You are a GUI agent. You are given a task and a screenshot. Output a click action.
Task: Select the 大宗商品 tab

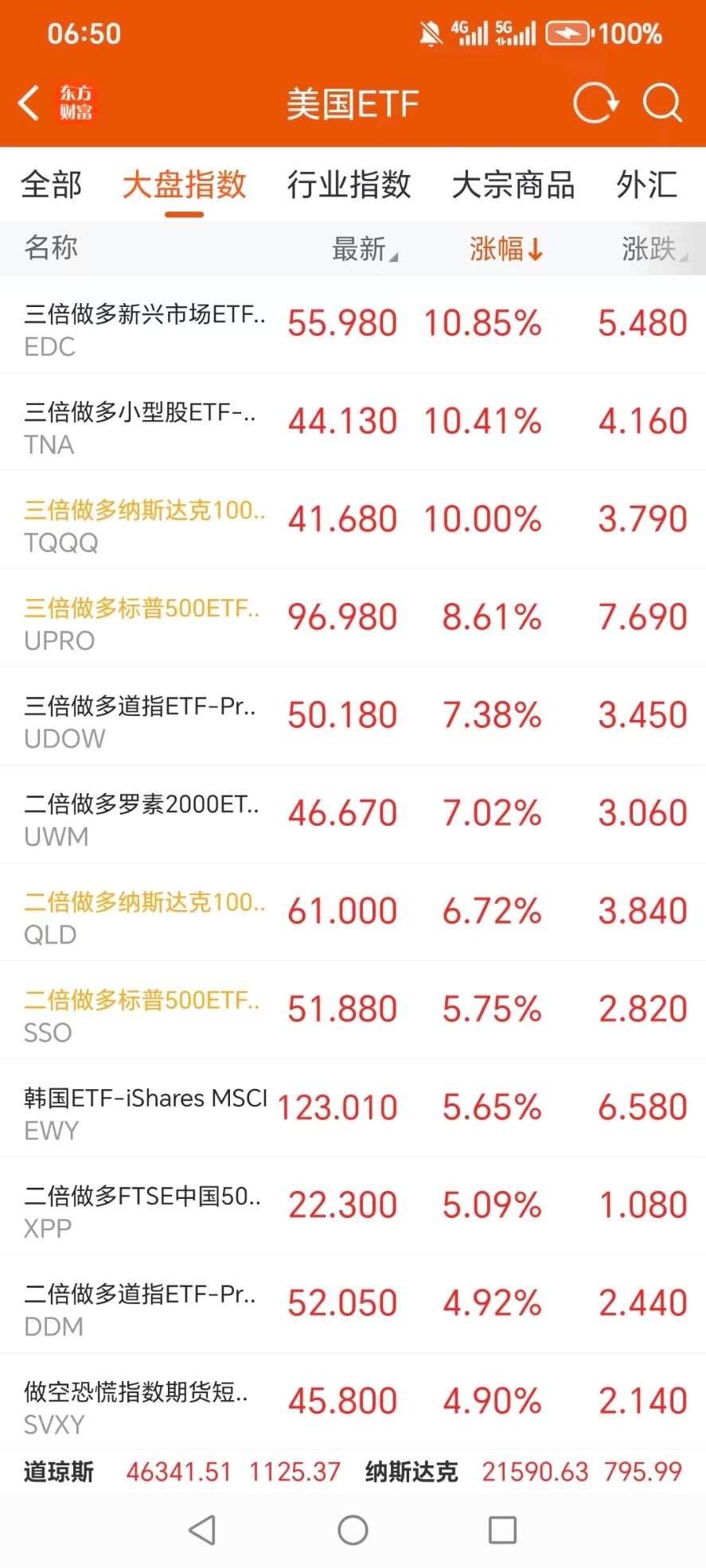(513, 185)
